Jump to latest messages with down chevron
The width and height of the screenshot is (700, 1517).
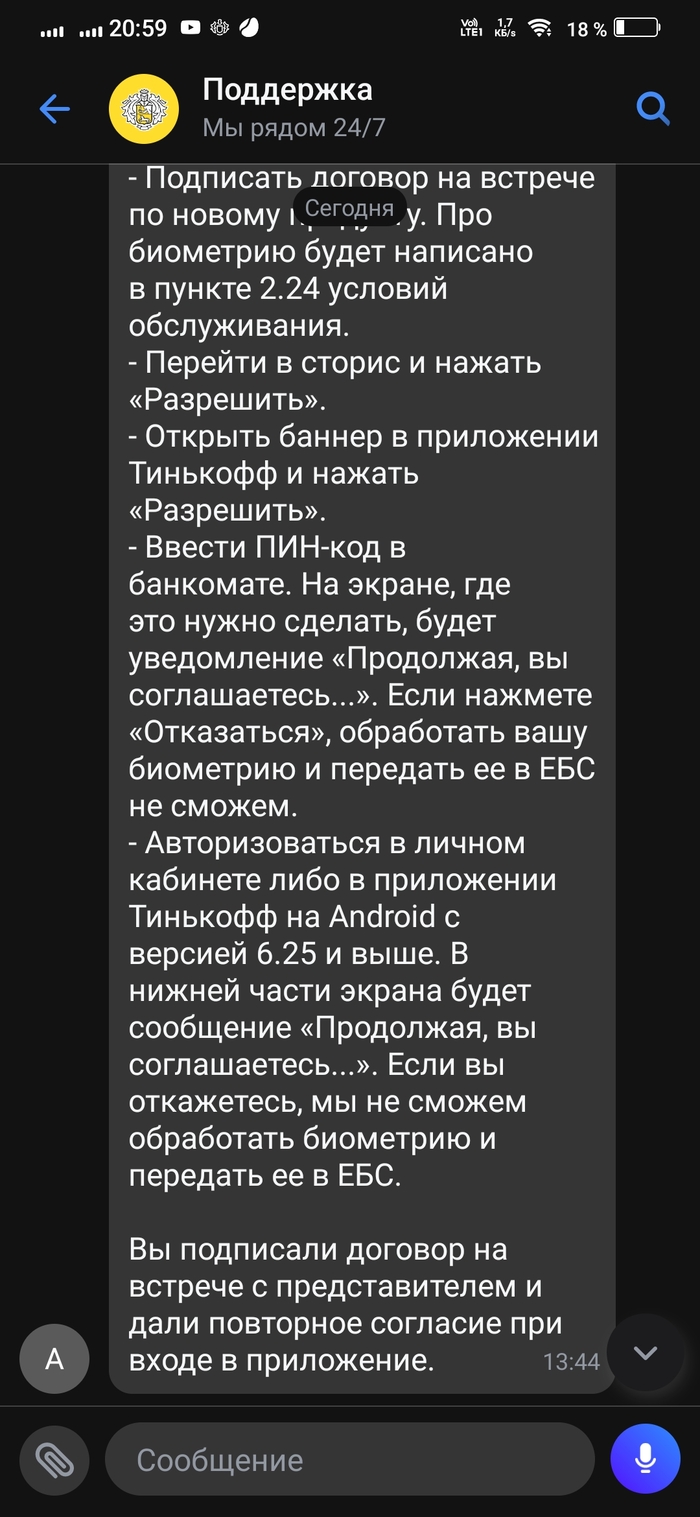point(645,1353)
